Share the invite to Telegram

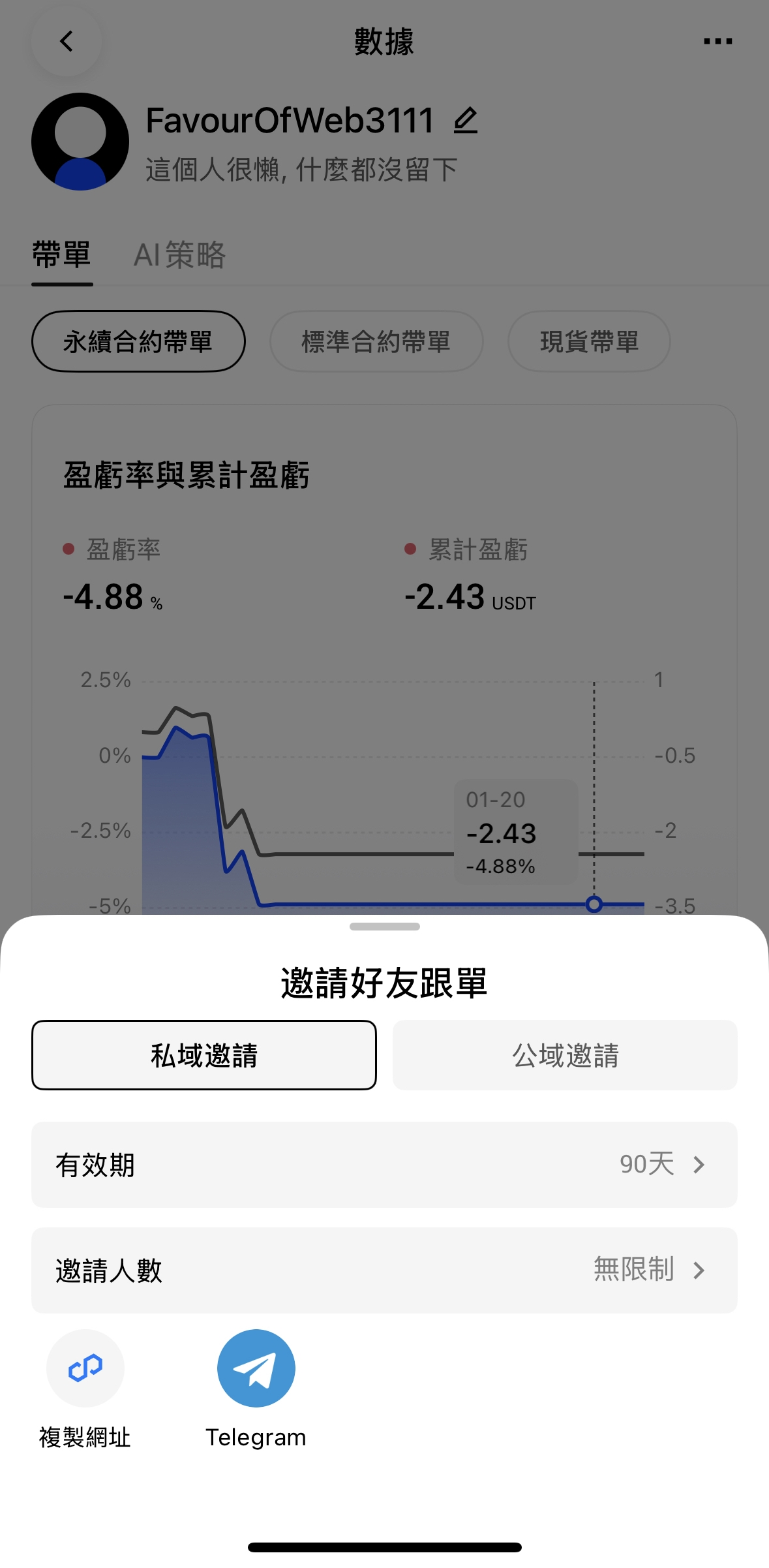[256, 1368]
